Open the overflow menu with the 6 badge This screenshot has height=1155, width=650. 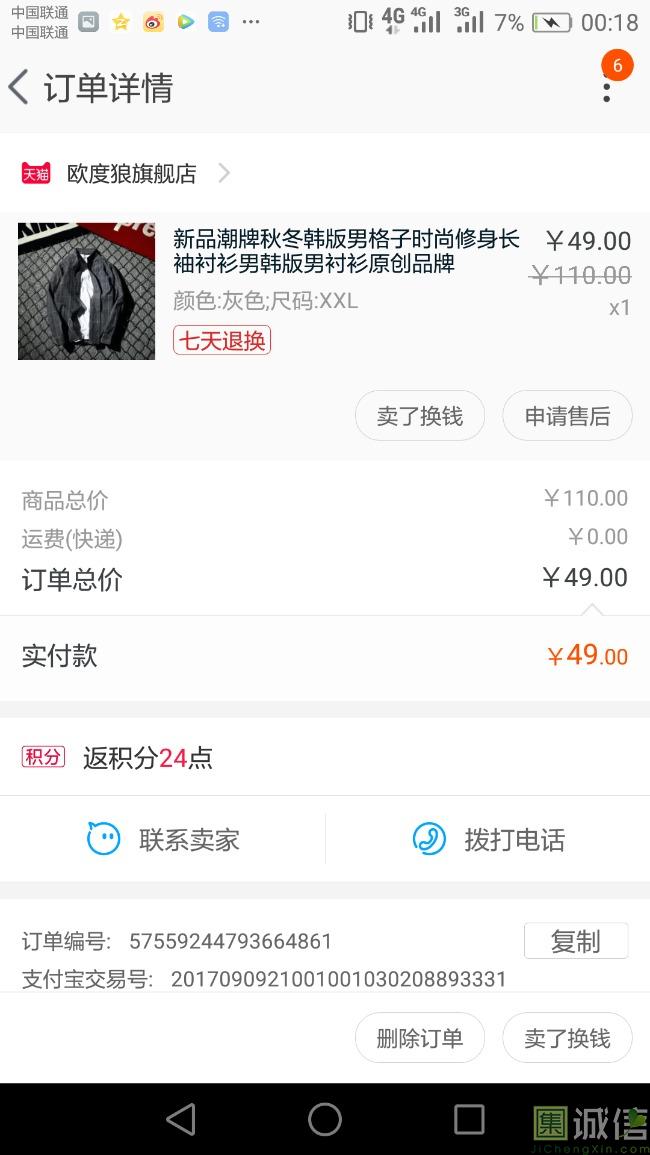607,87
